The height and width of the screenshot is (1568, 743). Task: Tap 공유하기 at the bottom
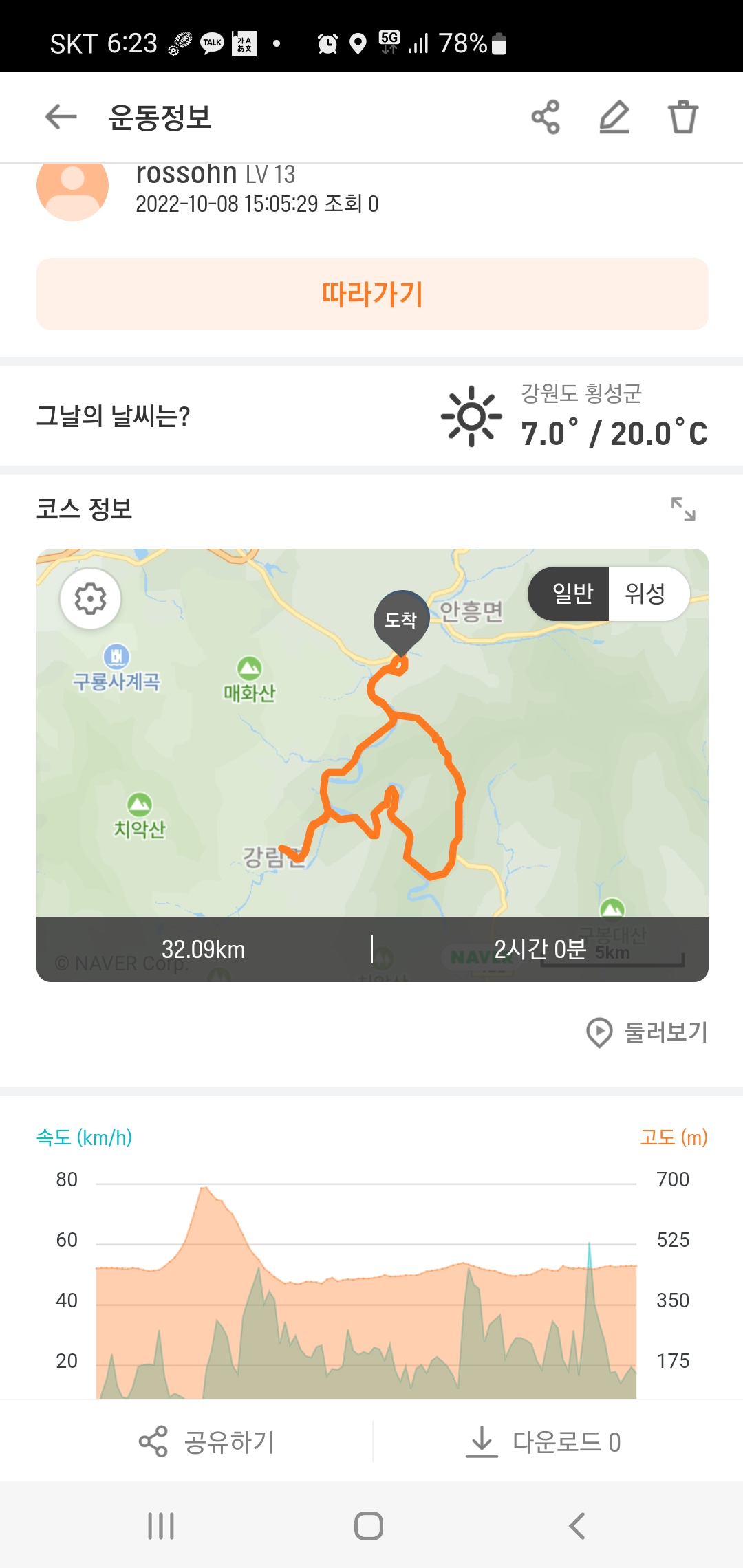(206, 1441)
